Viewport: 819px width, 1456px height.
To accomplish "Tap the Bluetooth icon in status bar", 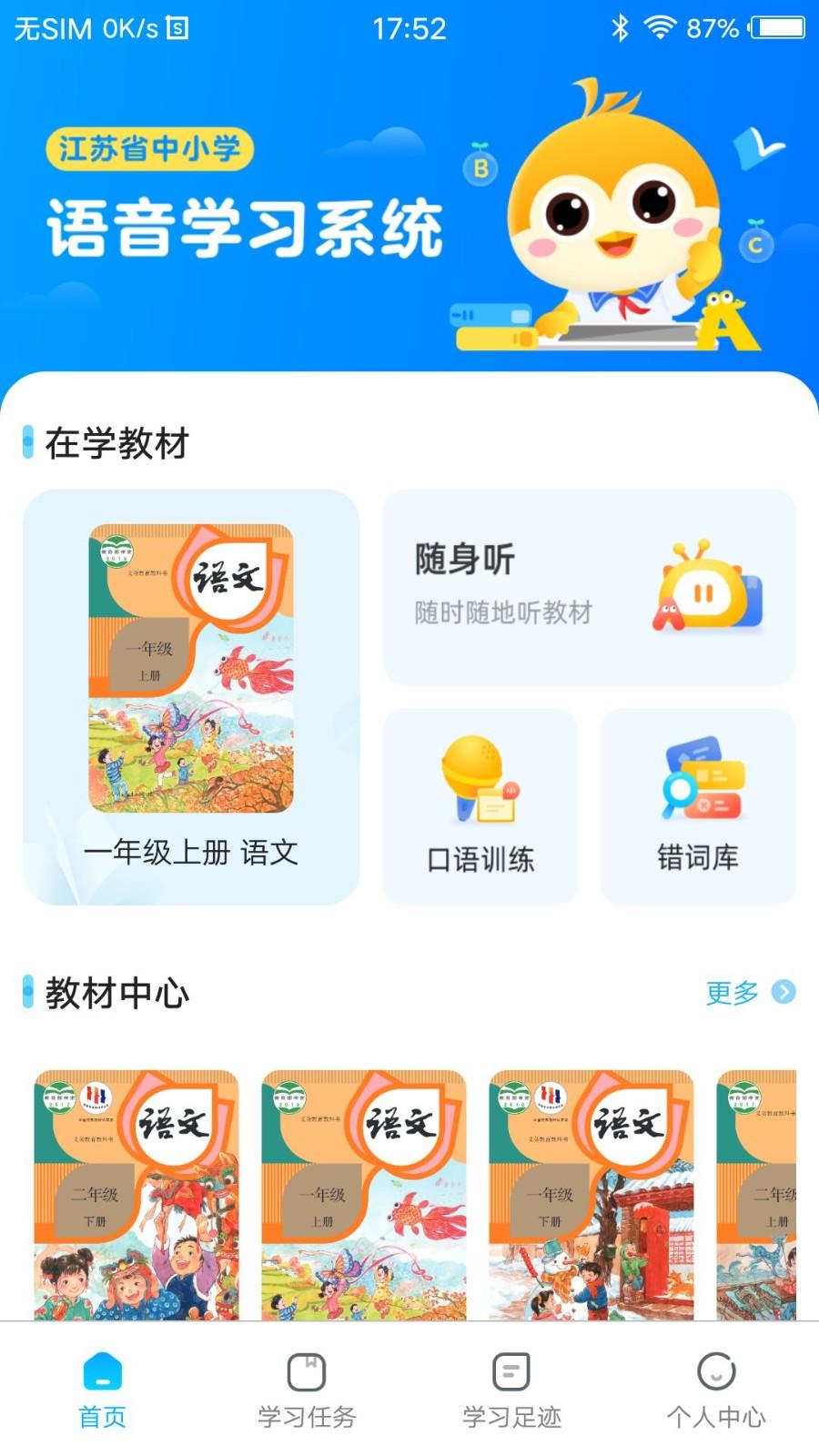I will click(622, 28).
